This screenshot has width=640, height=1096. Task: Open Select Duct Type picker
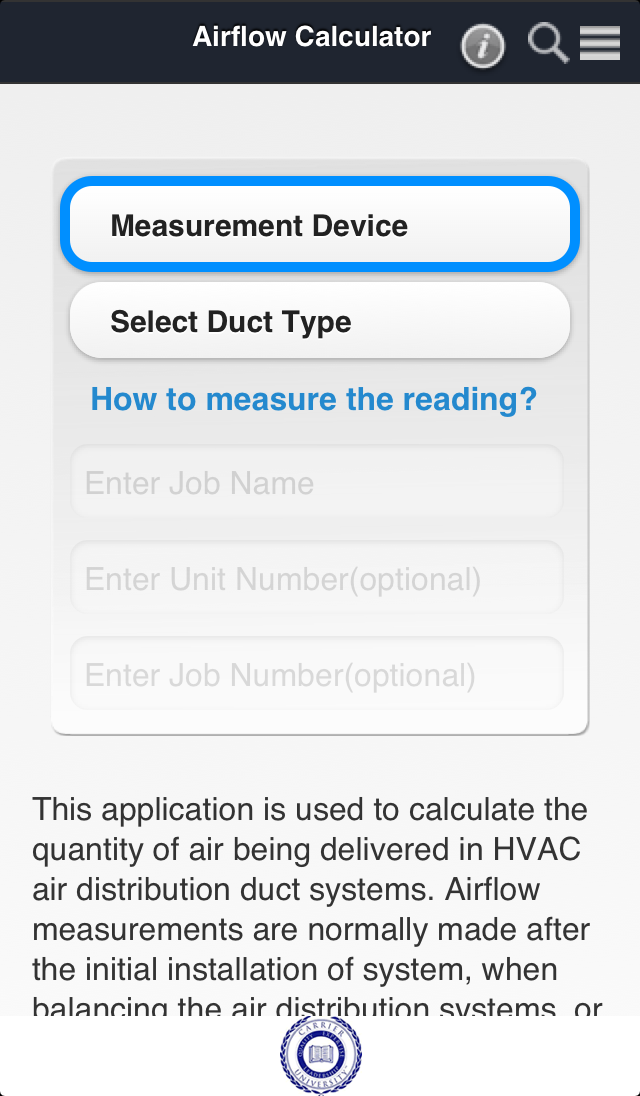coord(320,321)
